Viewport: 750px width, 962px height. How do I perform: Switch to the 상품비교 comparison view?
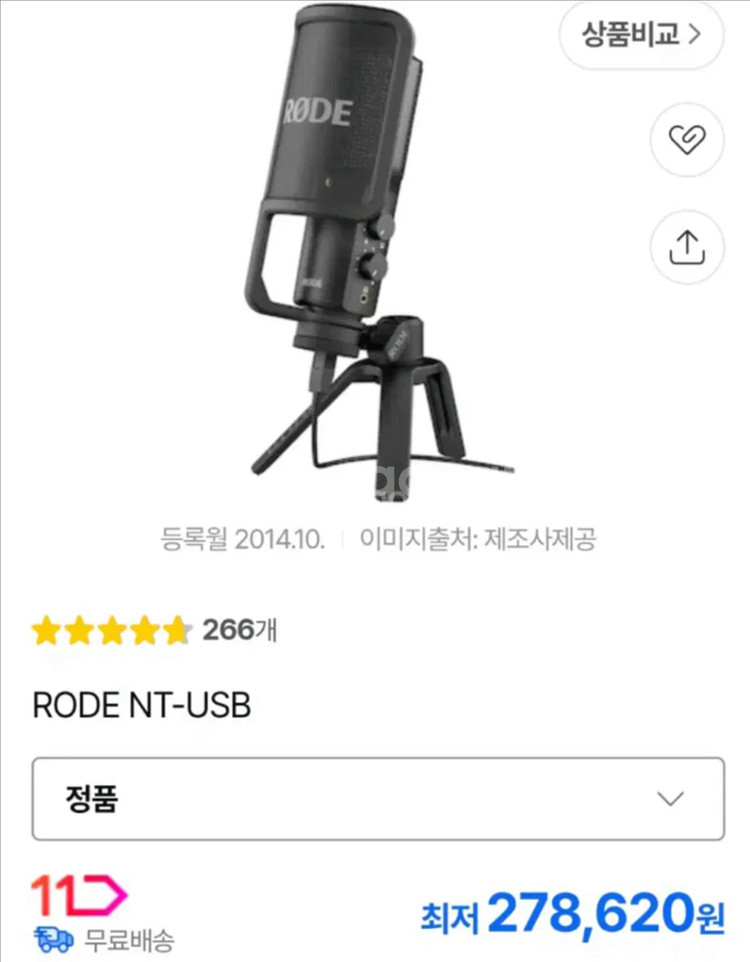pos(640,37)
